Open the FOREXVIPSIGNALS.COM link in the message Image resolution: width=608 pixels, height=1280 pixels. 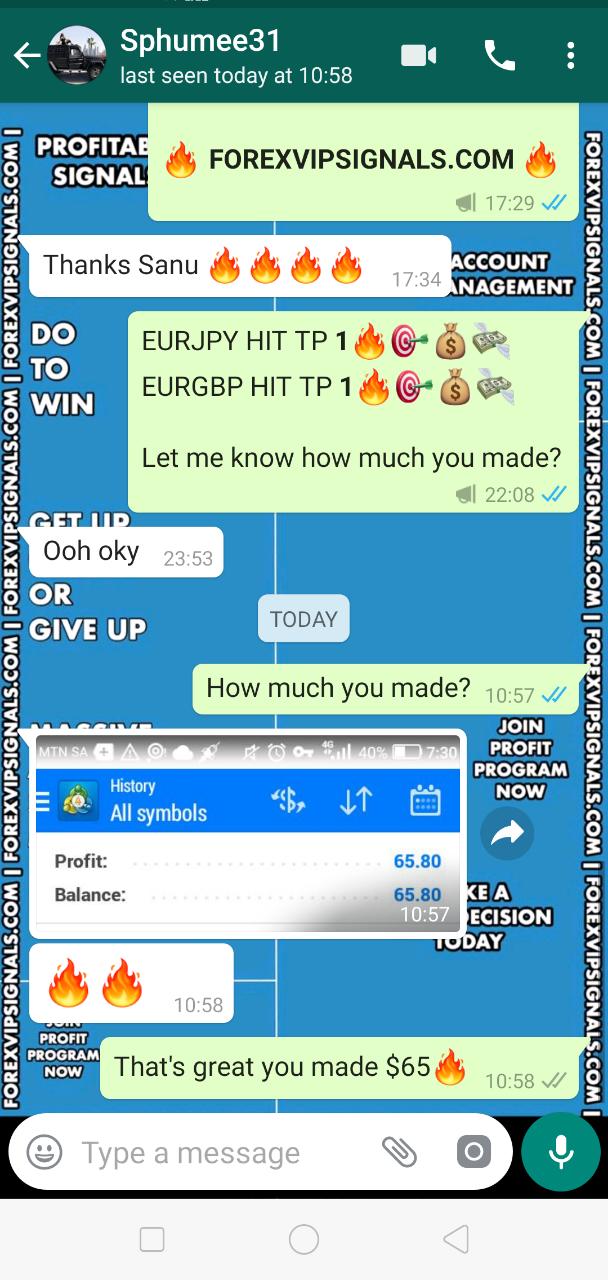tap(361, 160)
